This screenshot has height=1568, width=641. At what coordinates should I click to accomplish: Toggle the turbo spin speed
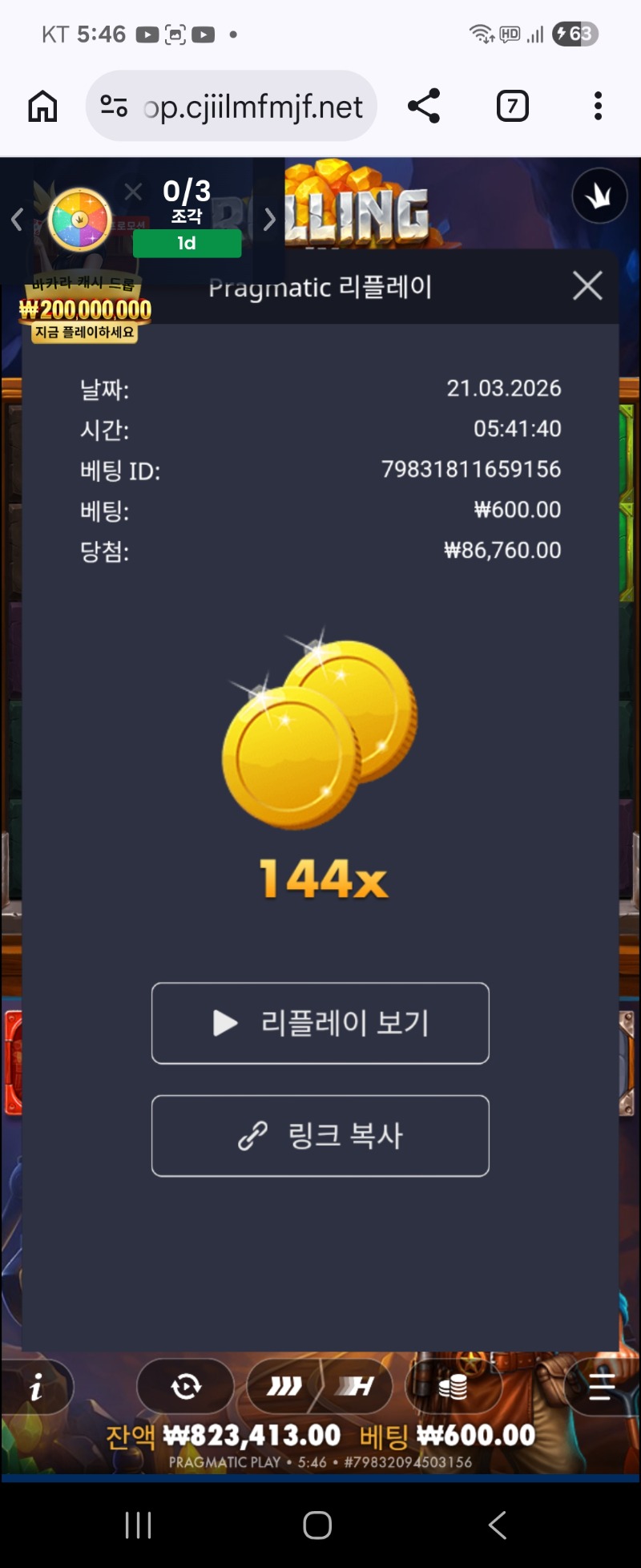[284, 1386]
